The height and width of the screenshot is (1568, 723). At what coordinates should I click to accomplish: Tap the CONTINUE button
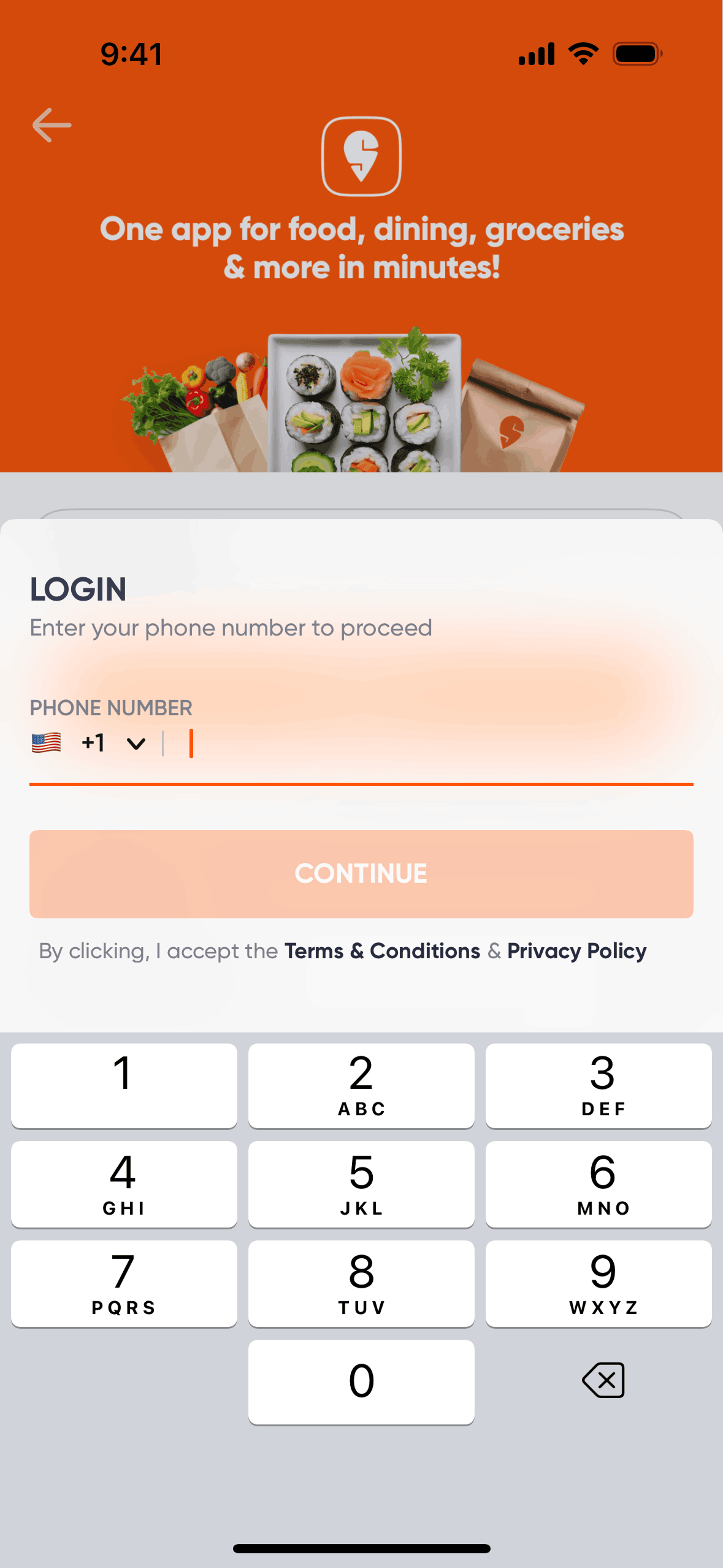[x=361, y=874]
